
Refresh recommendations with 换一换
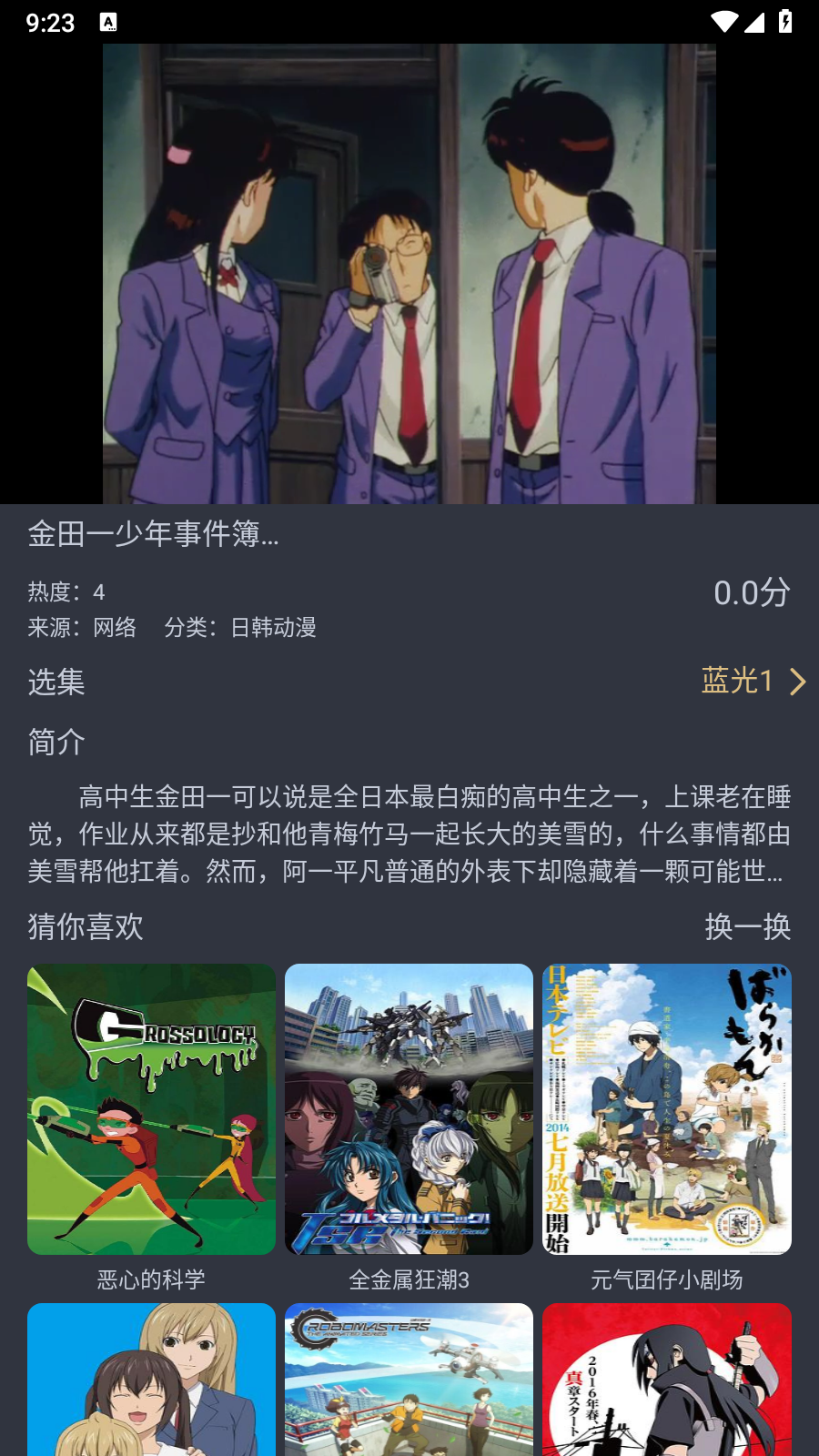coord(747,926)
